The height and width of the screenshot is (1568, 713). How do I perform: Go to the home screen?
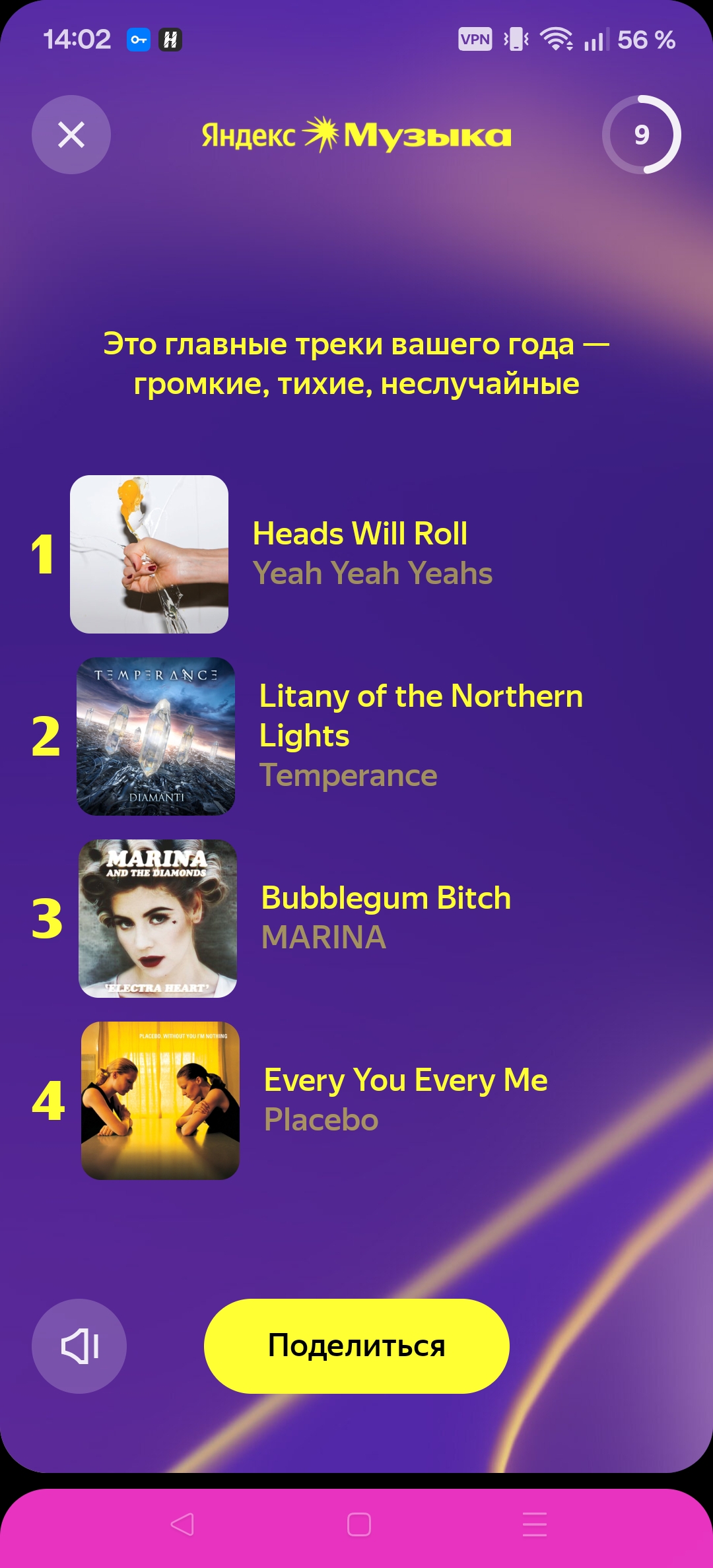[358, 1524]
